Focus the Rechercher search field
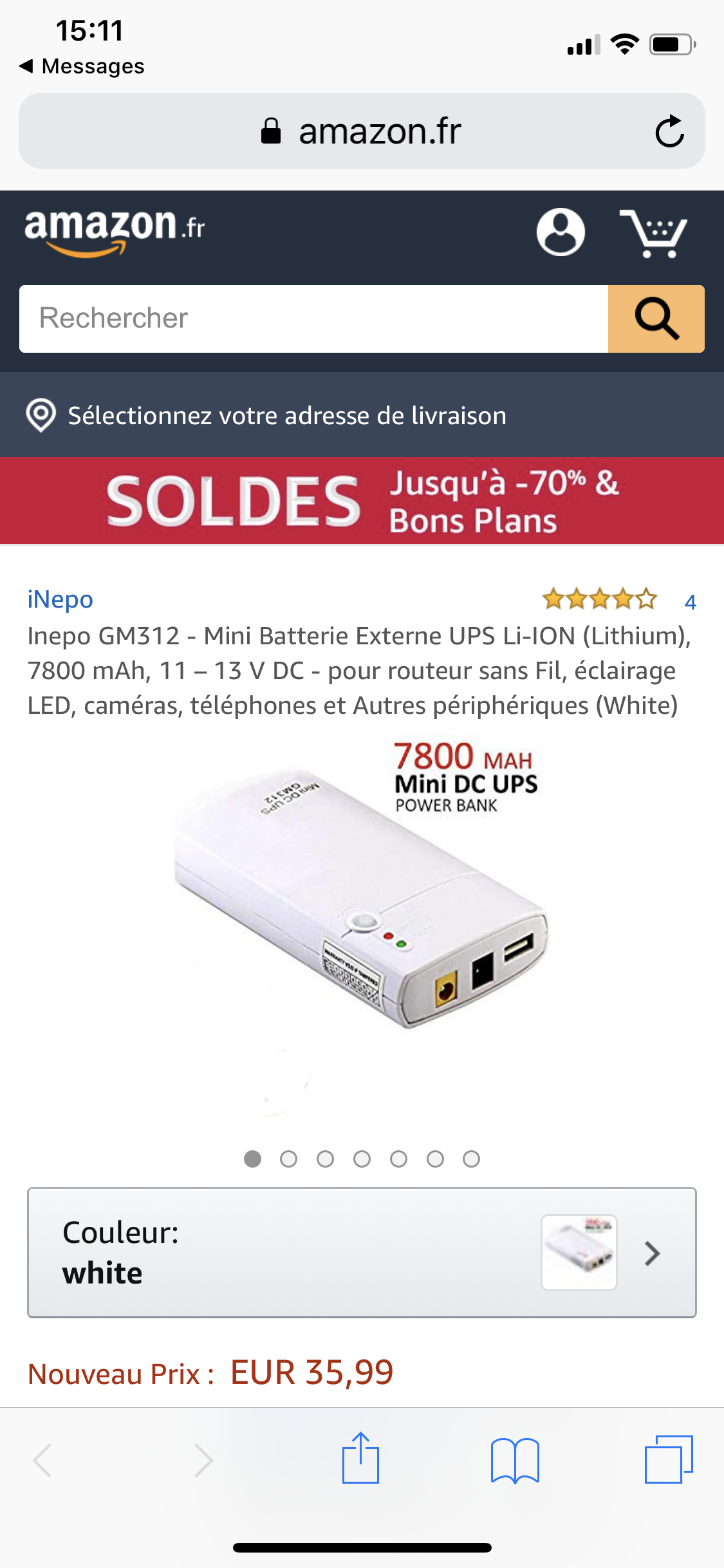 pyautogui.click(x=313, y=319)
